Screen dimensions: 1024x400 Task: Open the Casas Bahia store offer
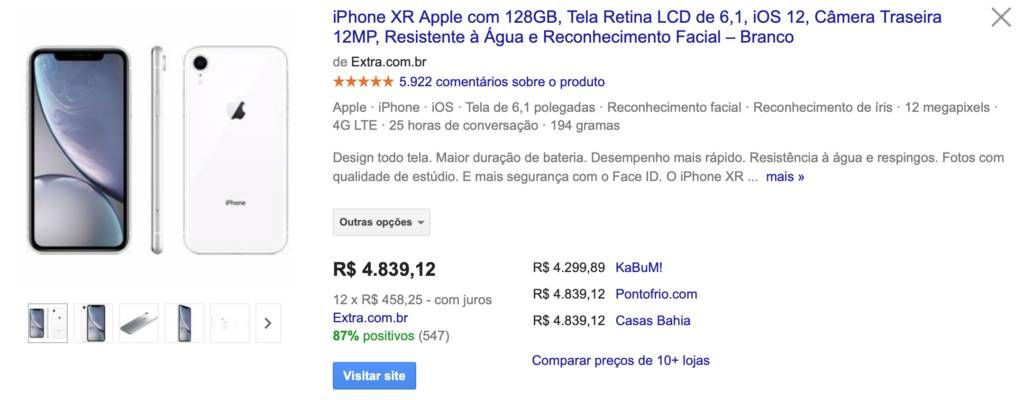click(x=652, y=320)
